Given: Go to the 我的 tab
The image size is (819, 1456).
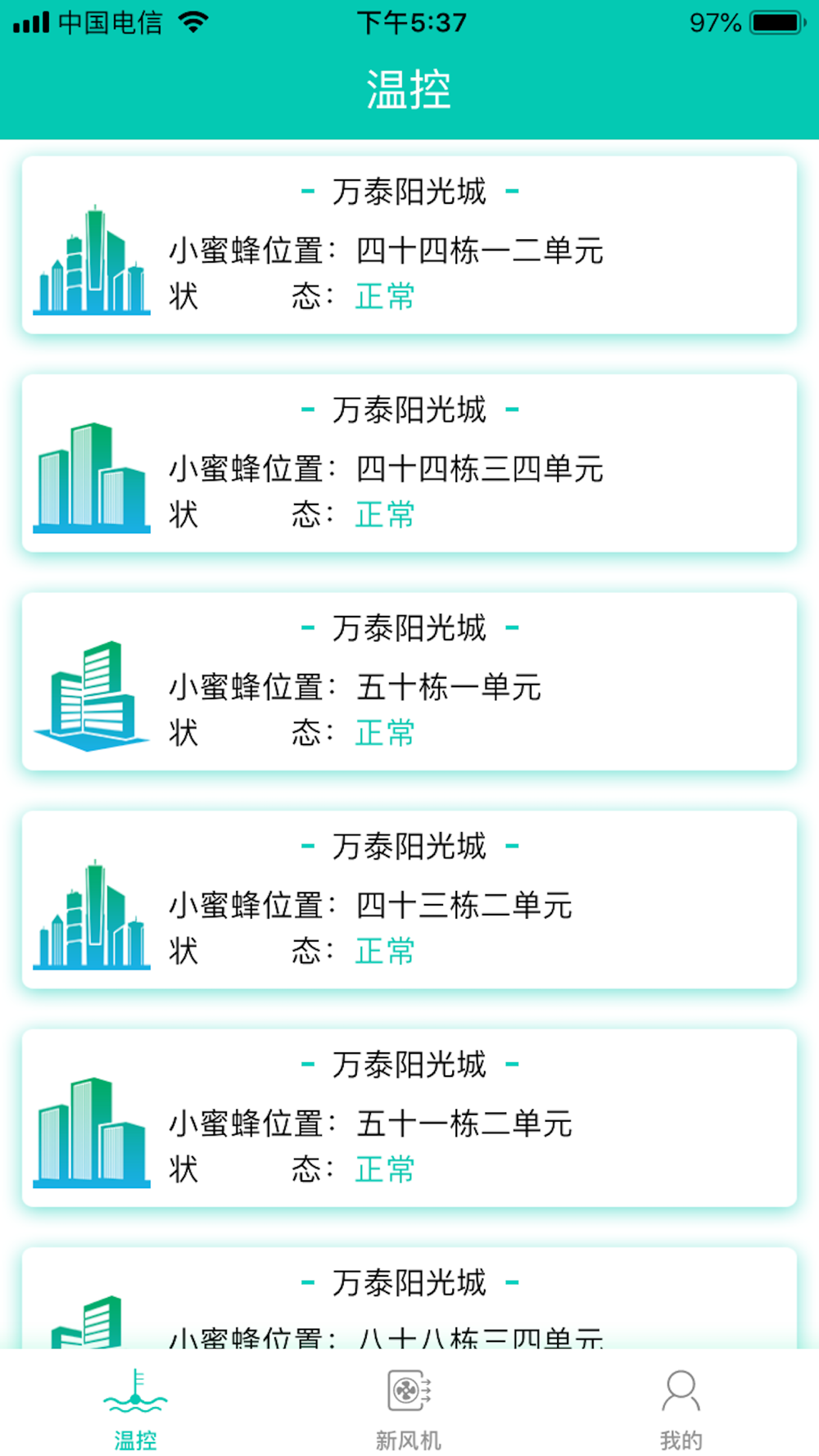Looking at the screenshot, I should point(681,1409).
